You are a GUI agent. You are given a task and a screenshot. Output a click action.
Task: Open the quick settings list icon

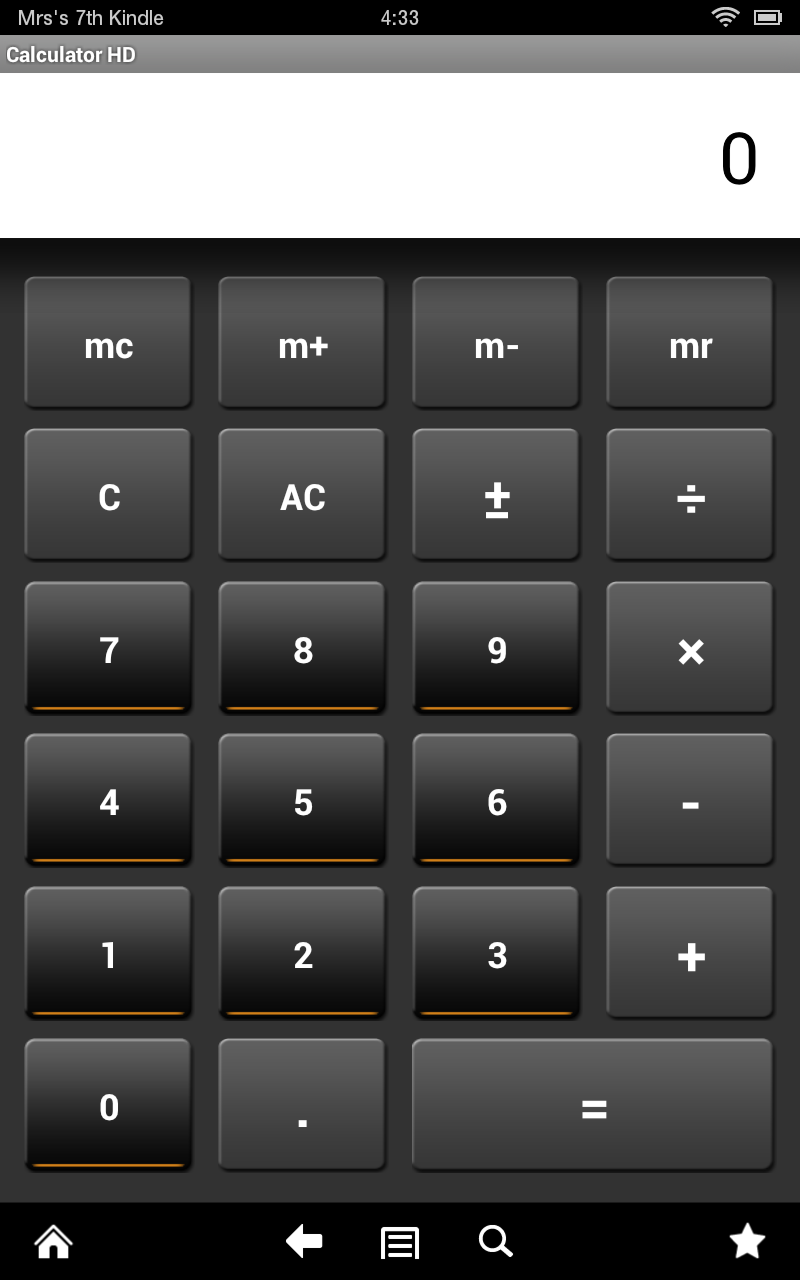(399, 1241)
